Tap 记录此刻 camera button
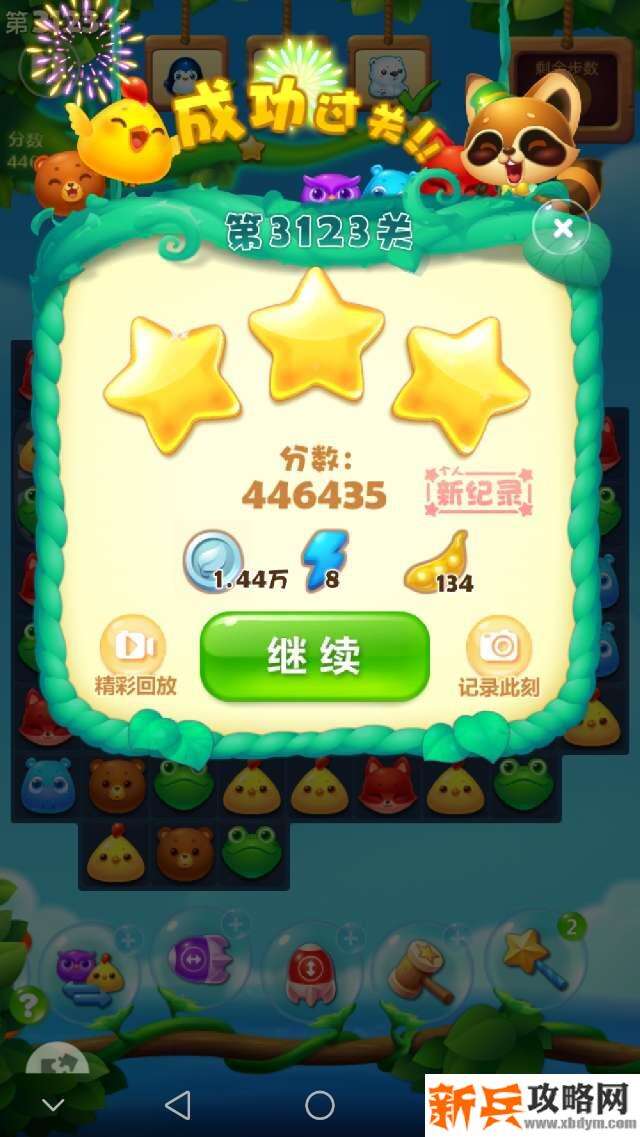640x1137 pixels. [x=498, y=655]
